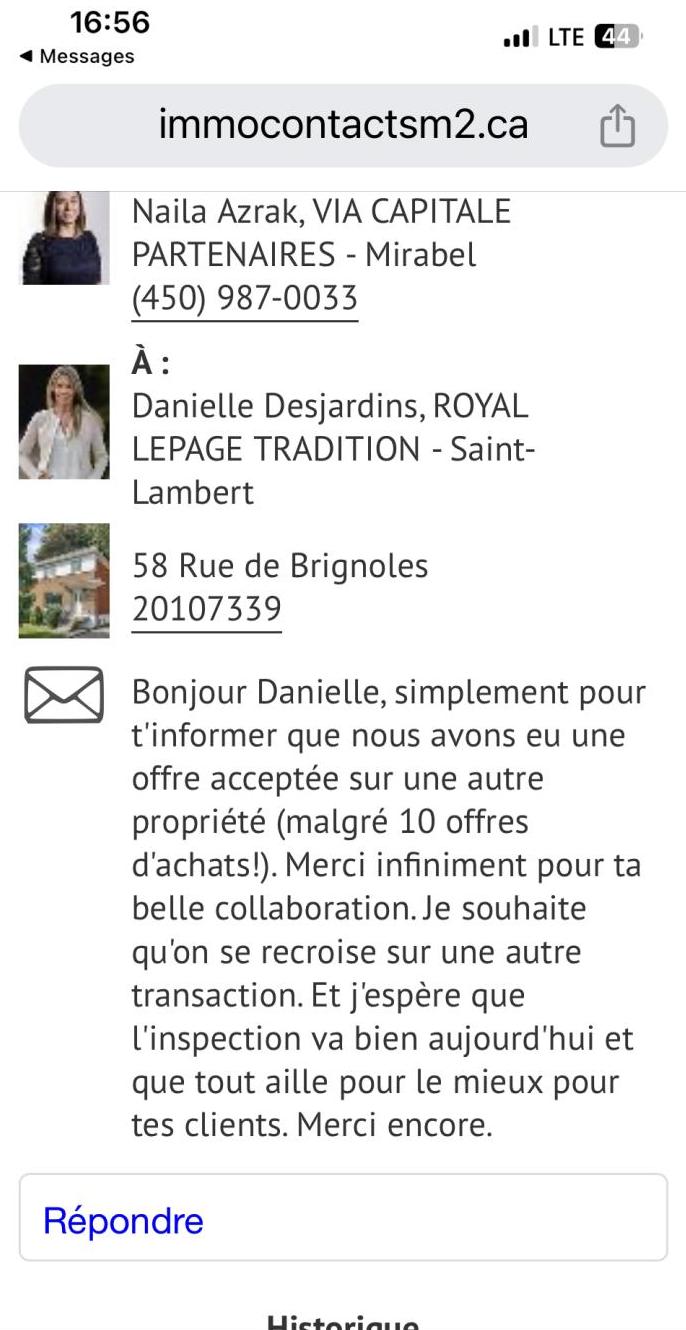
Task: Return to Messages app
Action: click(x=77, y=57)
